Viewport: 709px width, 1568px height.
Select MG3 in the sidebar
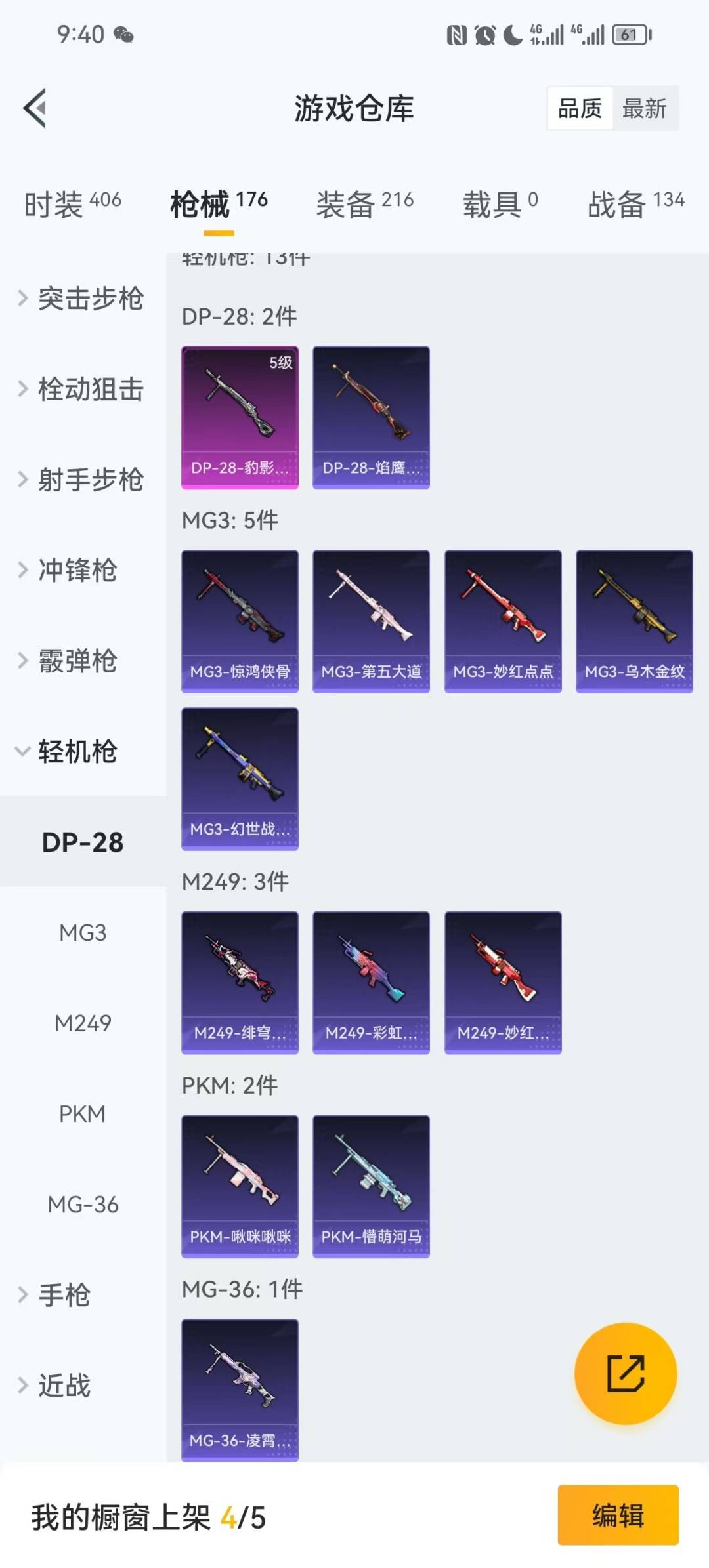[x=83, y=932]
